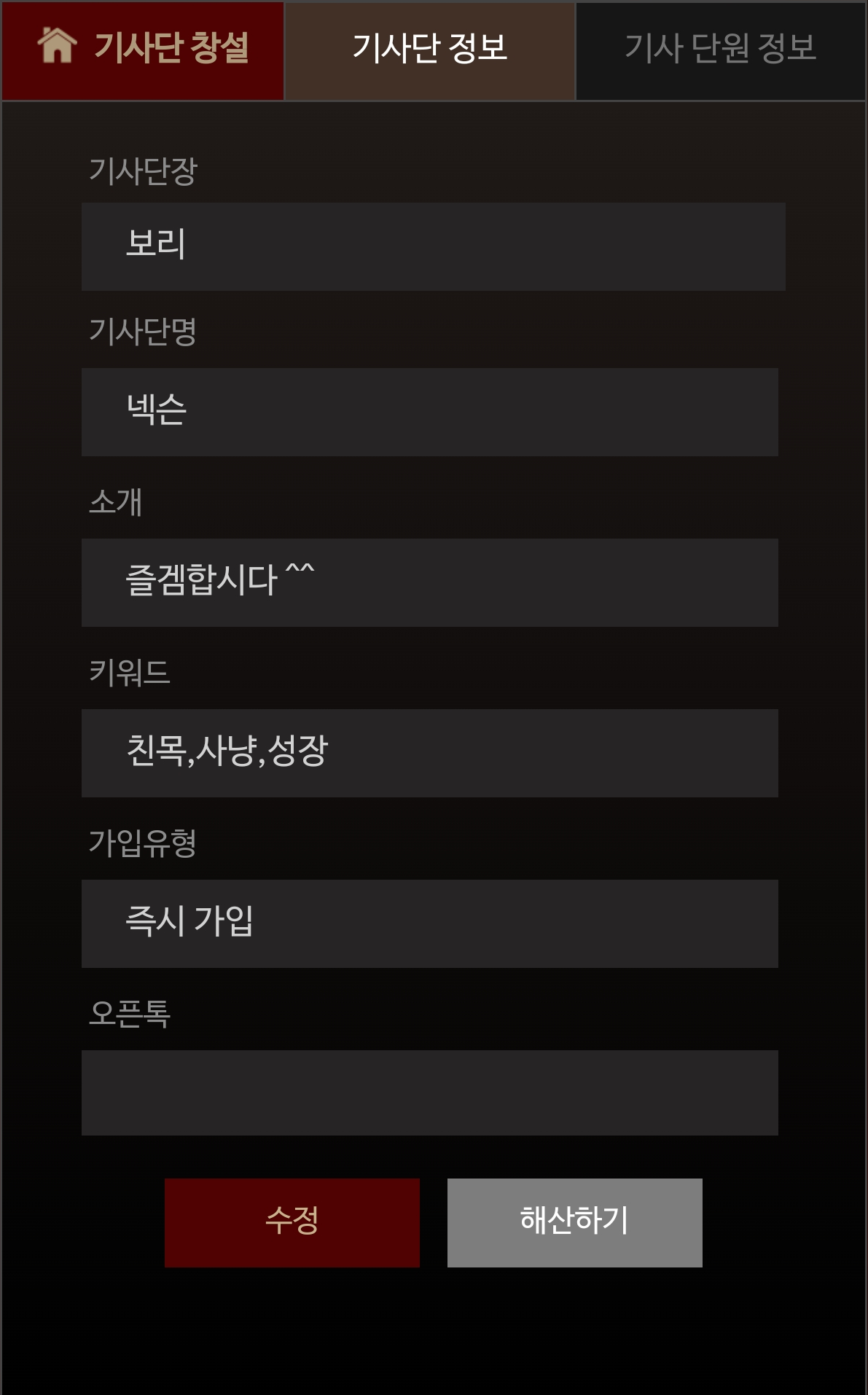
Task: Open the 가입유형 field showing 즉시 가입
Action: (x=429, y=923)
